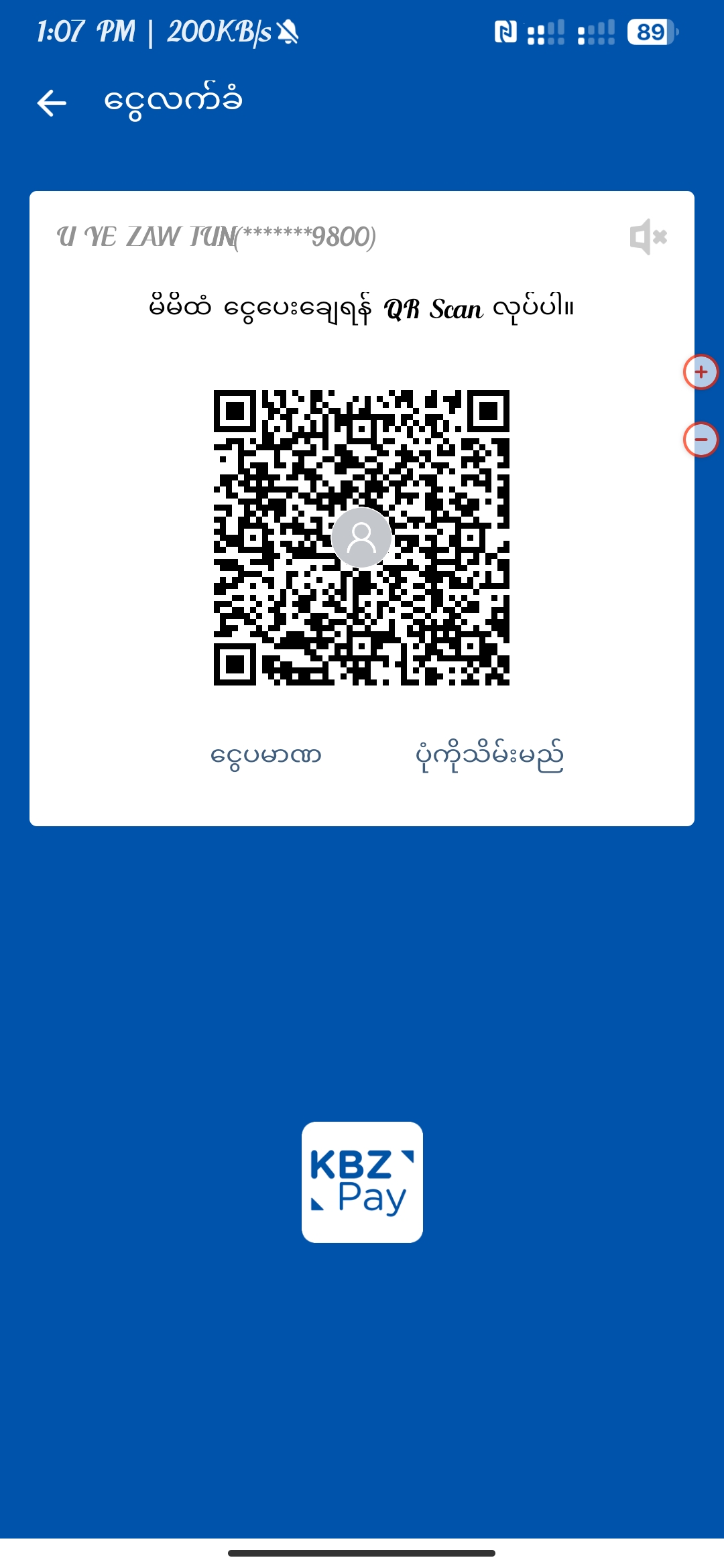Tap ငွေပမာဏ to set an amount
This screenshot has width=724, height=1568.
(x=266, y=756)
